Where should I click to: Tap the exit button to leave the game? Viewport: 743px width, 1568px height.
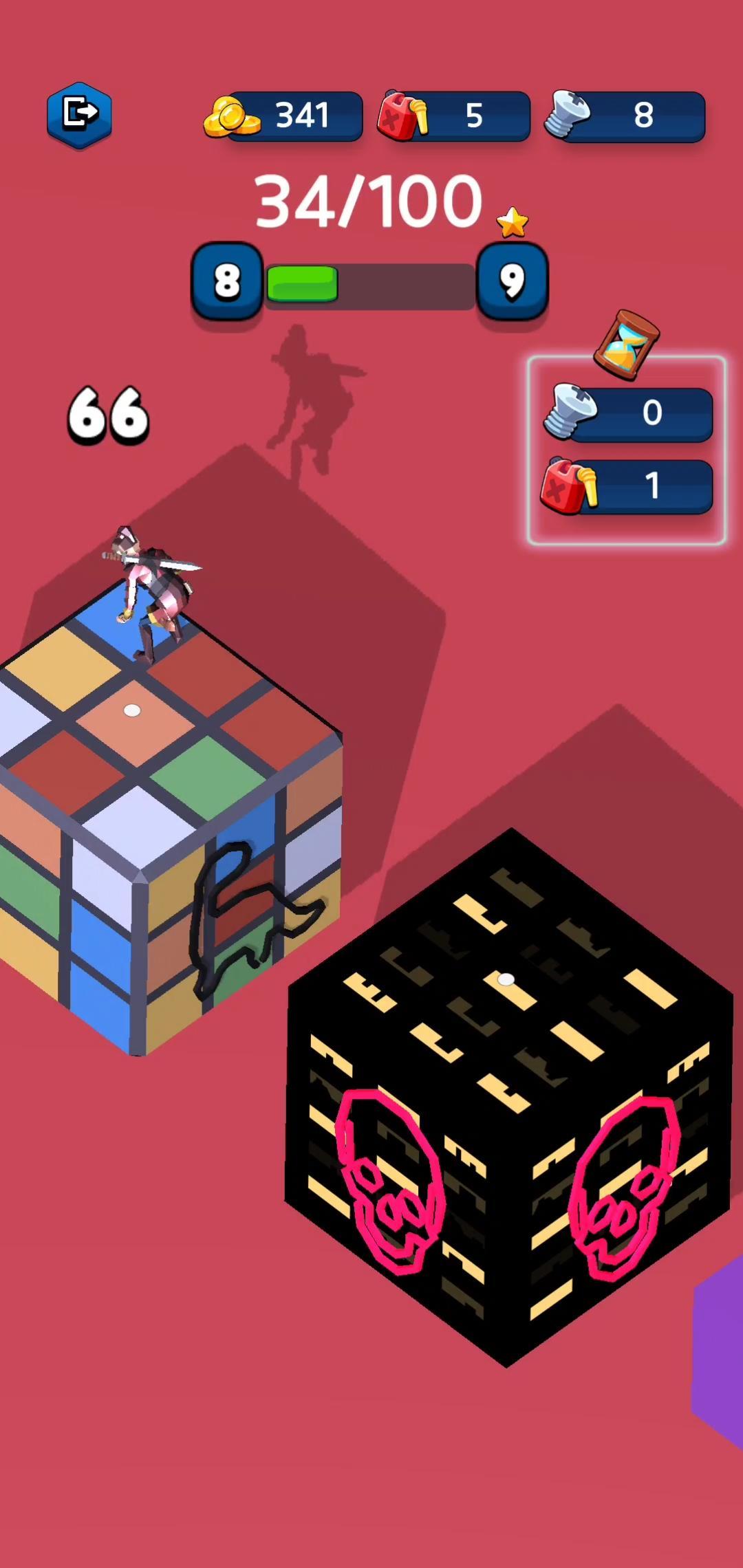[x=79, y=114]
